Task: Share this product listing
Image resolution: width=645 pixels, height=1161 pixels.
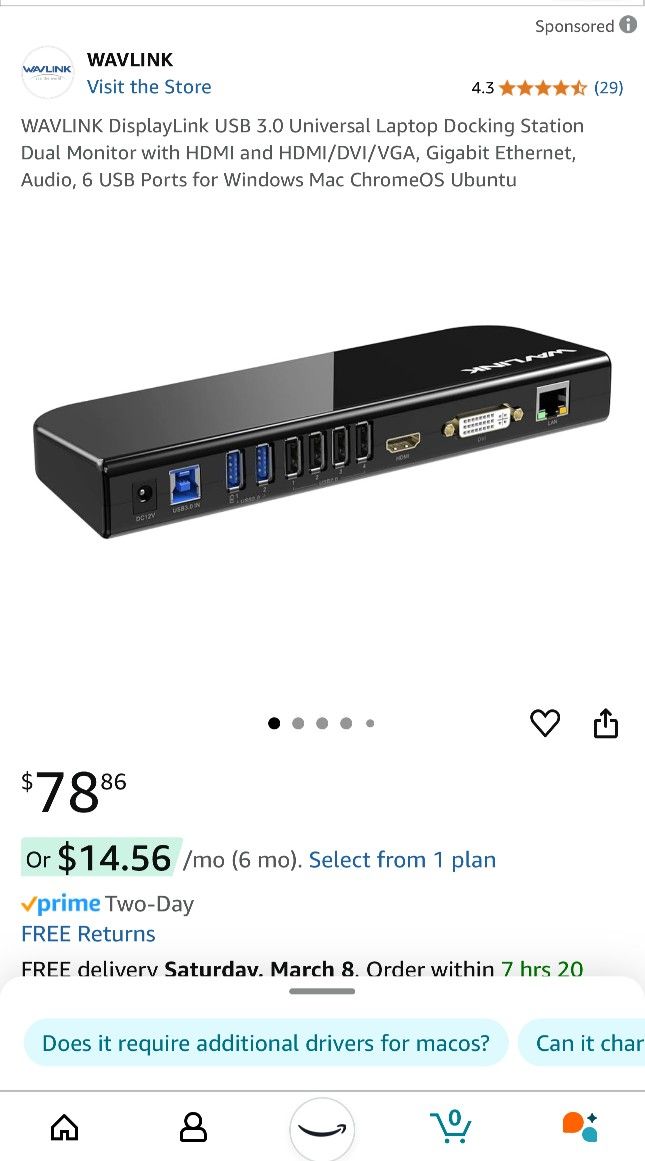Action: [606, 723]
